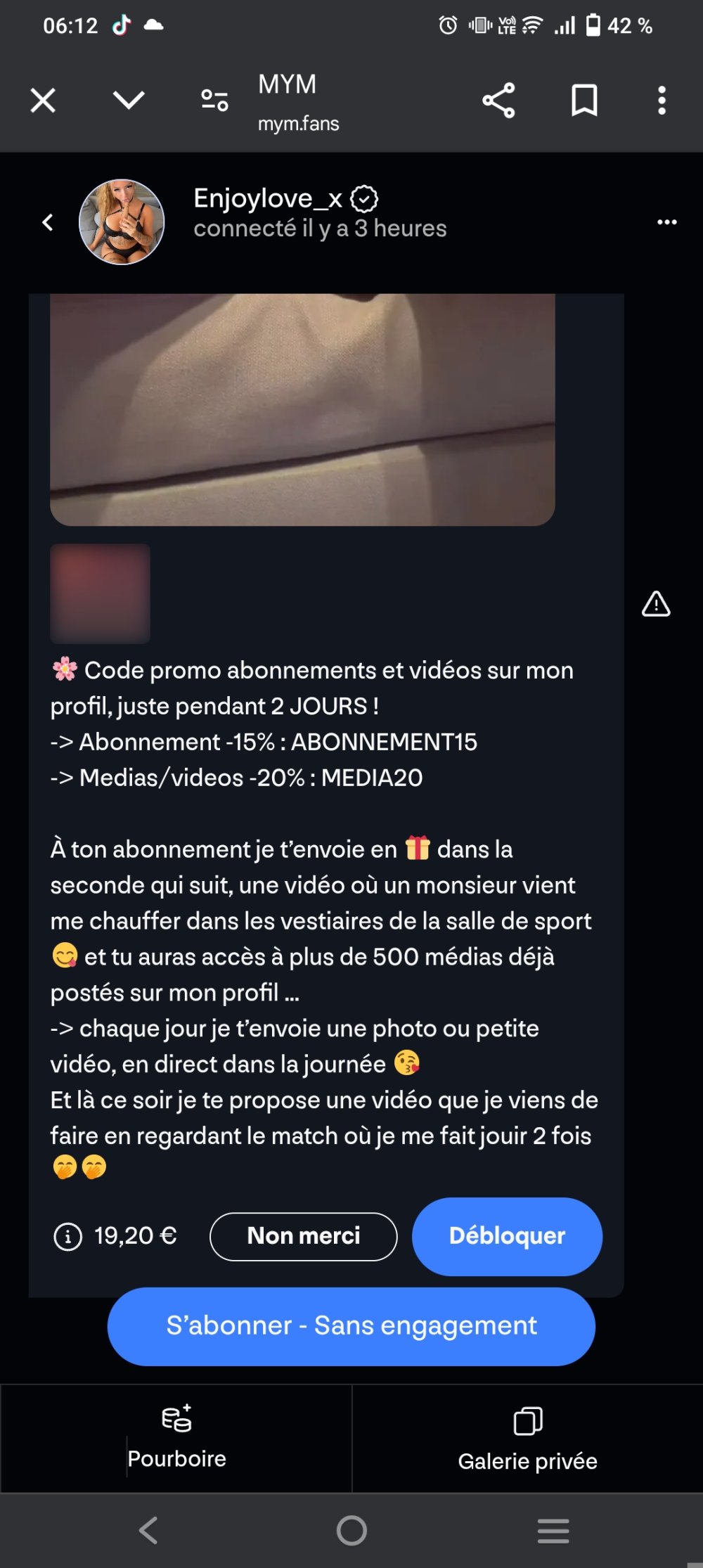The width and height of the screenshot is (703, 1568).
Task: Go back from the Enjoylove_x chat
Action: (48, 223)
